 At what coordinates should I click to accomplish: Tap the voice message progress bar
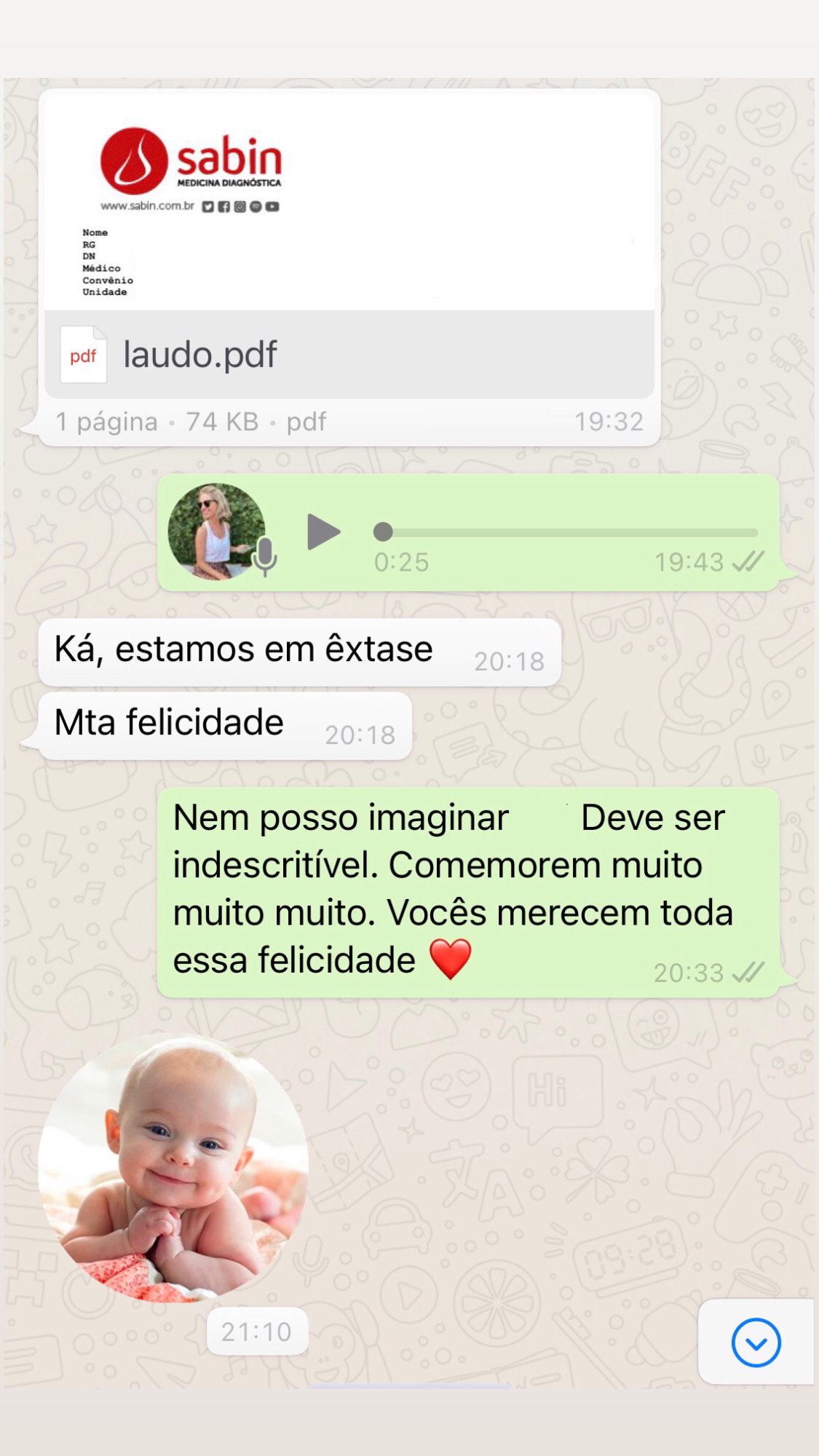568,532
